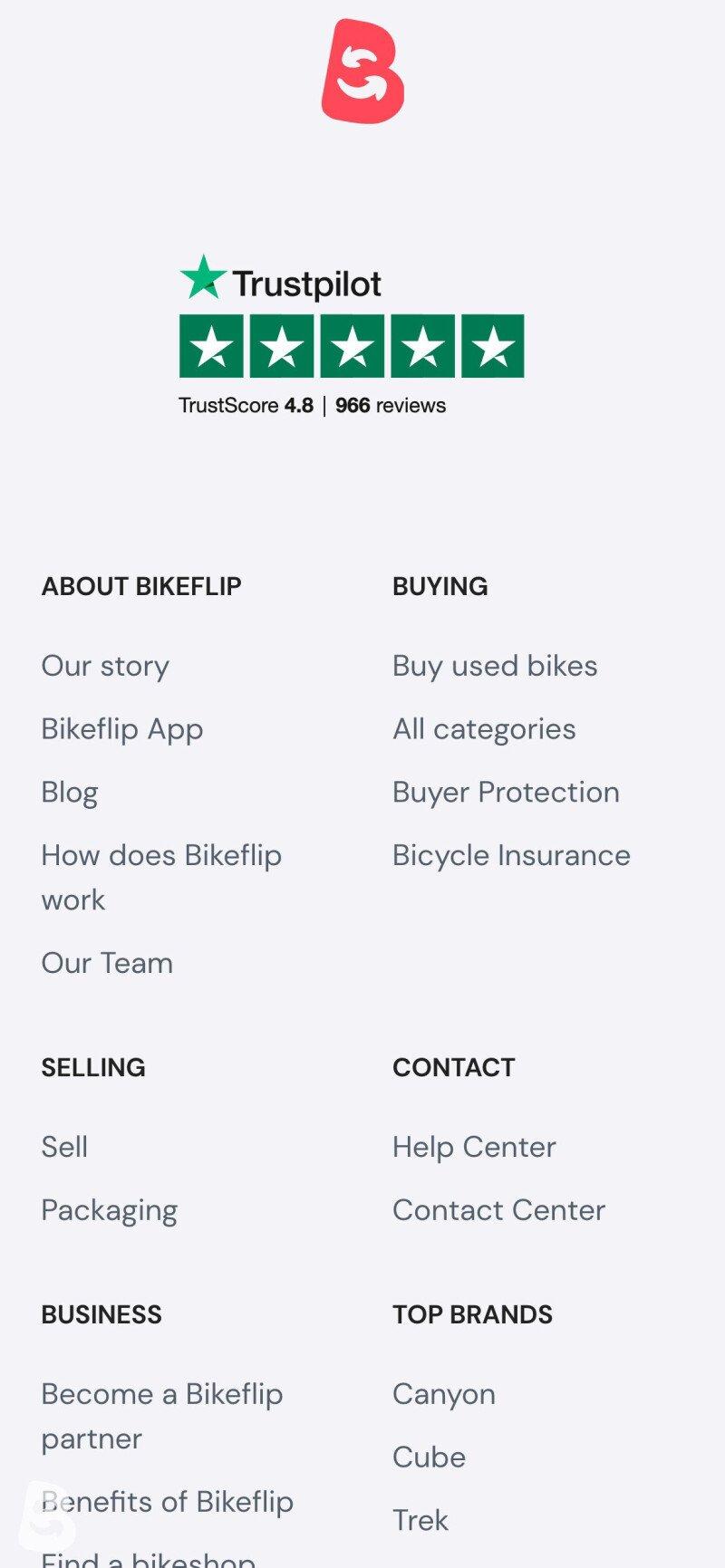This screenshot has height=1568, width=725.
Task: Select the Canyon brand
Action: [x=444, y=1394]
